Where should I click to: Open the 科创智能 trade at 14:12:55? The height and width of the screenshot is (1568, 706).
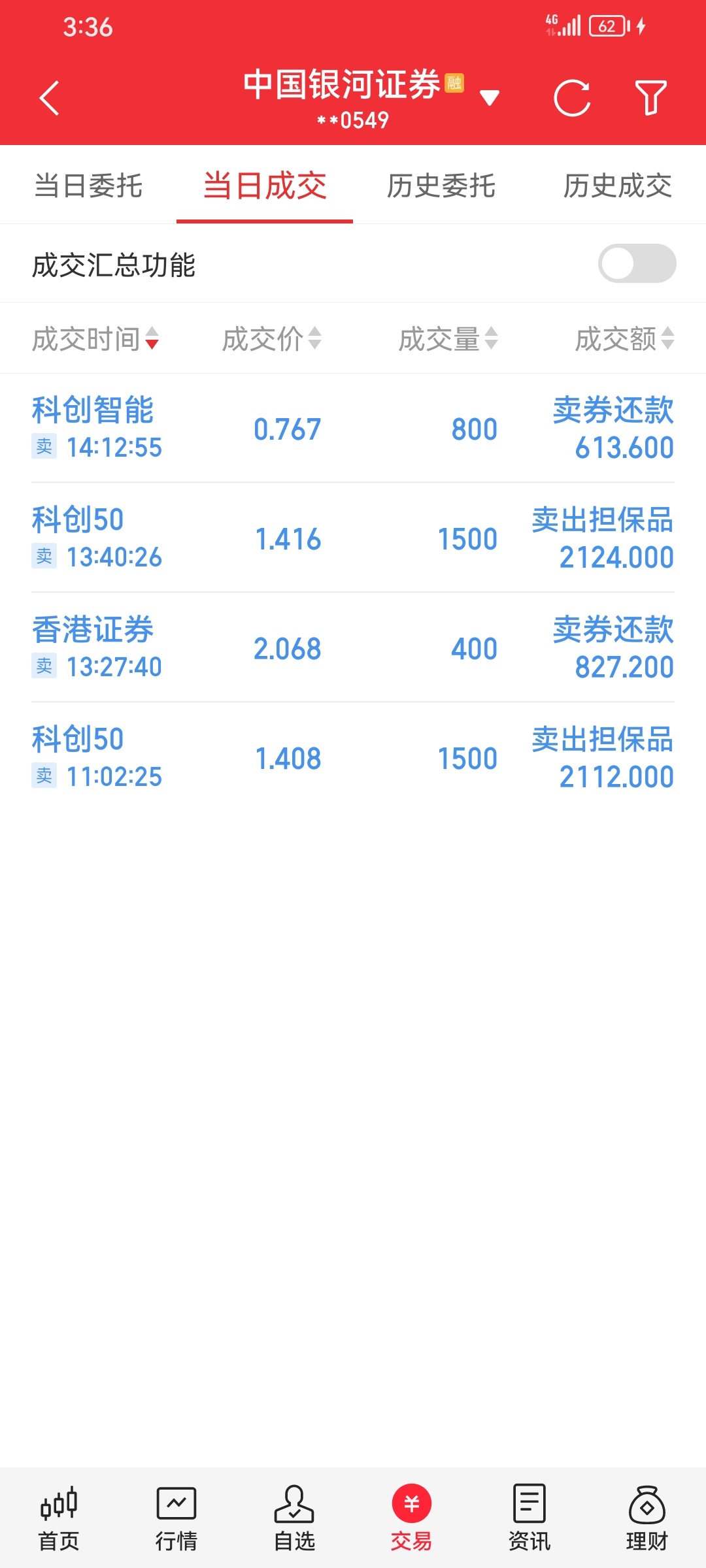pyautogui.click(x=353, y=429)
